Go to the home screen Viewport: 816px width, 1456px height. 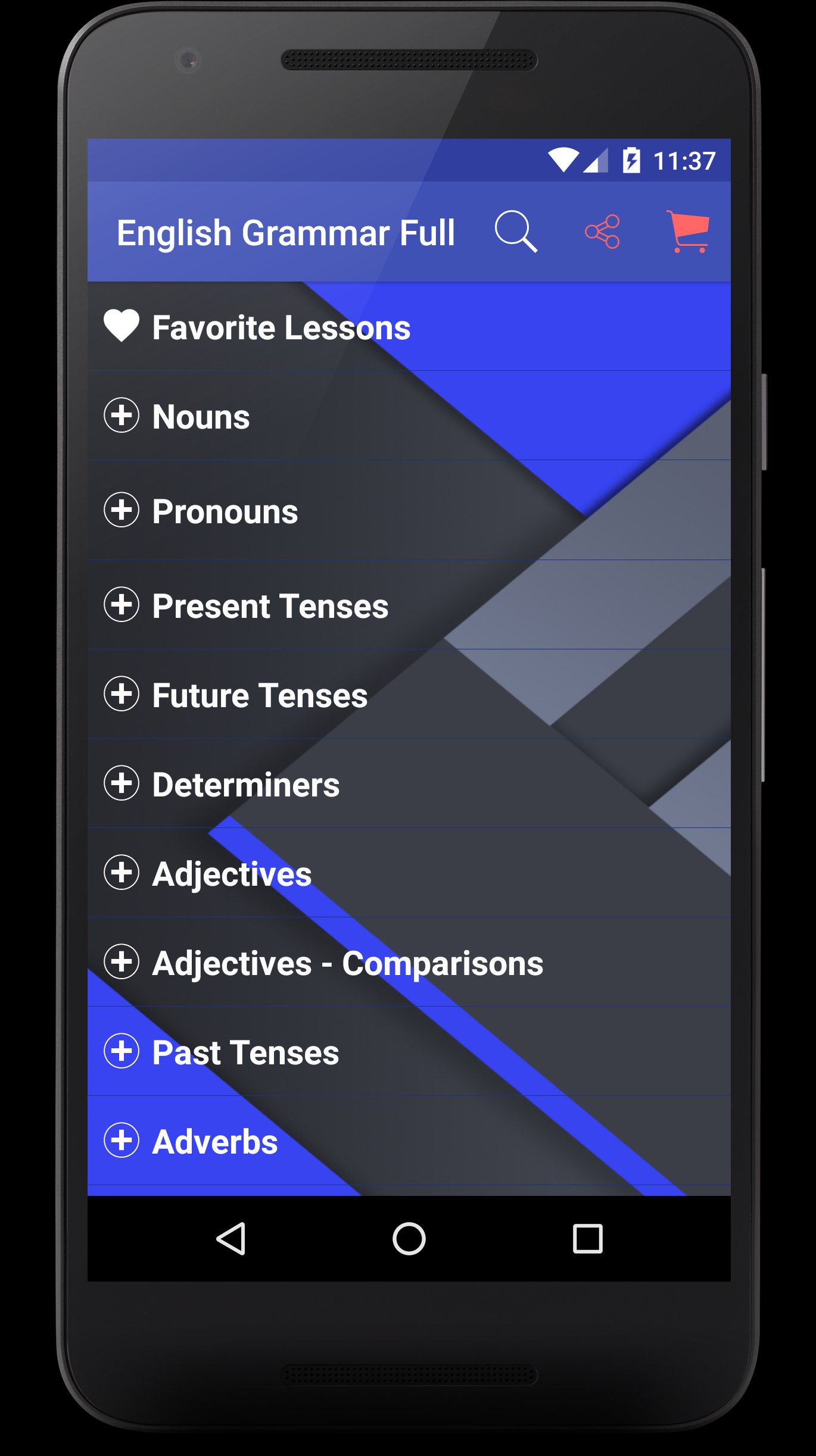click(409, 1239)
